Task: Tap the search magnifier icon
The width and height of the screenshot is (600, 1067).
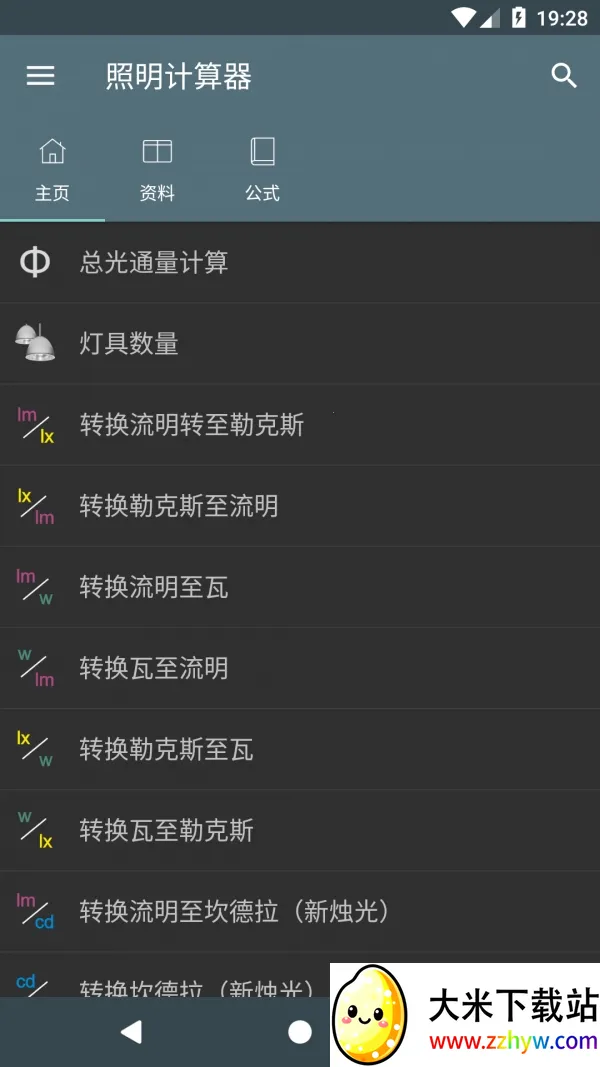Action: (564, 76)
